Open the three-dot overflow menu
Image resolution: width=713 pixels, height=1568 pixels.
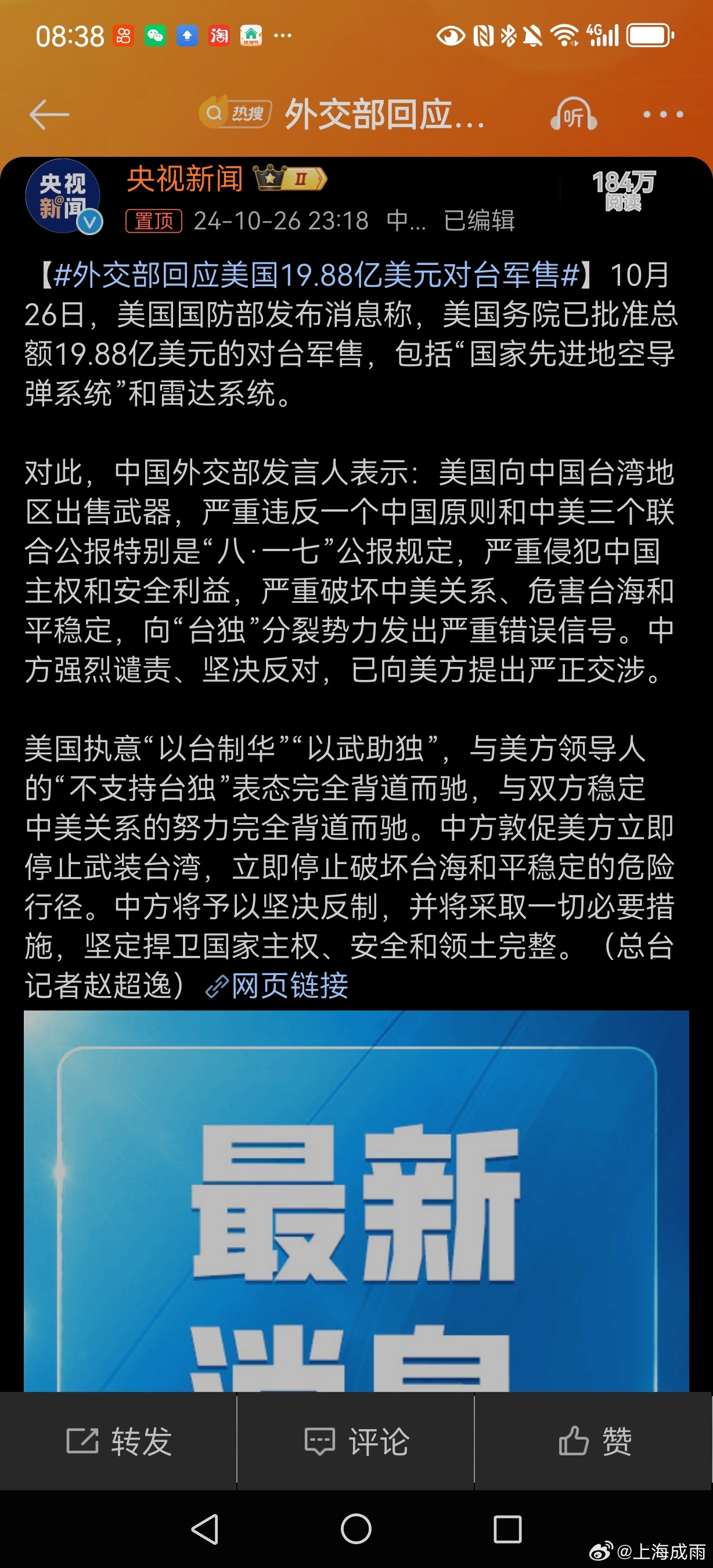coord(663,114)
